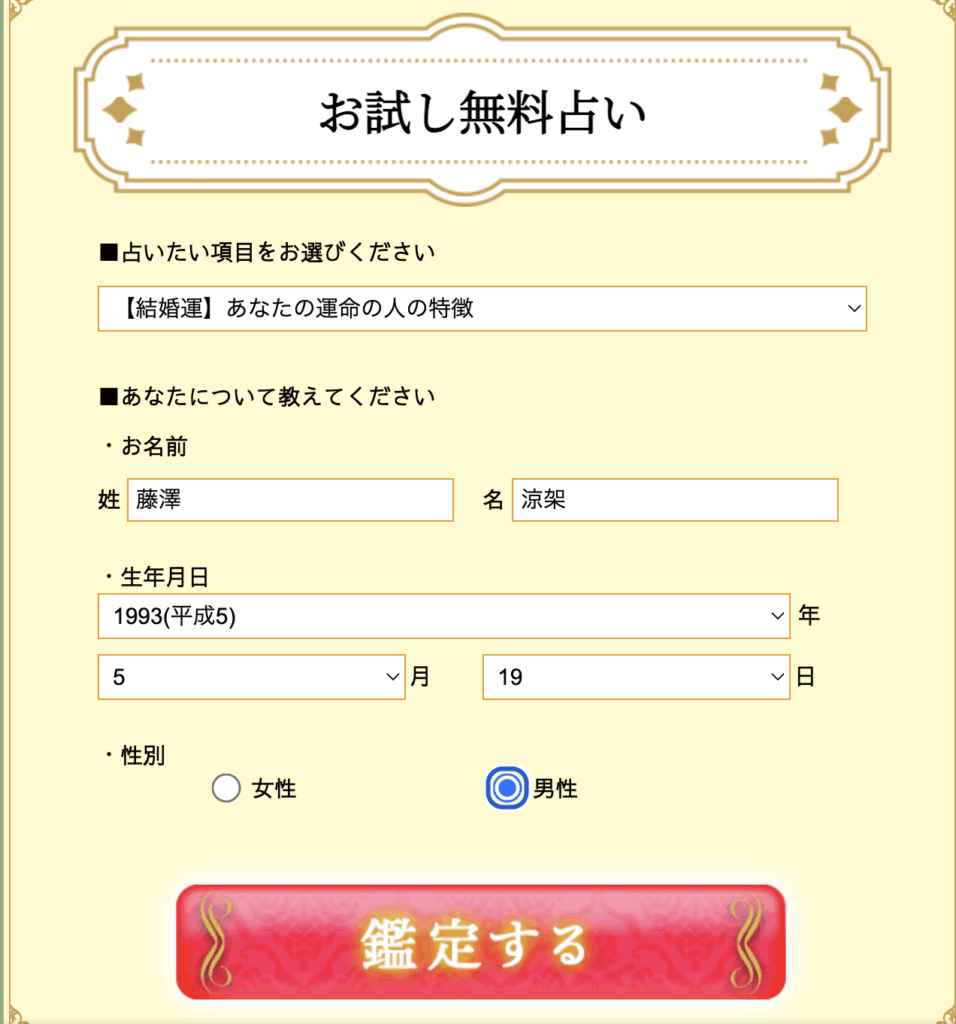
Task: Select the 女性 gender option
Action: click(227, 789)
